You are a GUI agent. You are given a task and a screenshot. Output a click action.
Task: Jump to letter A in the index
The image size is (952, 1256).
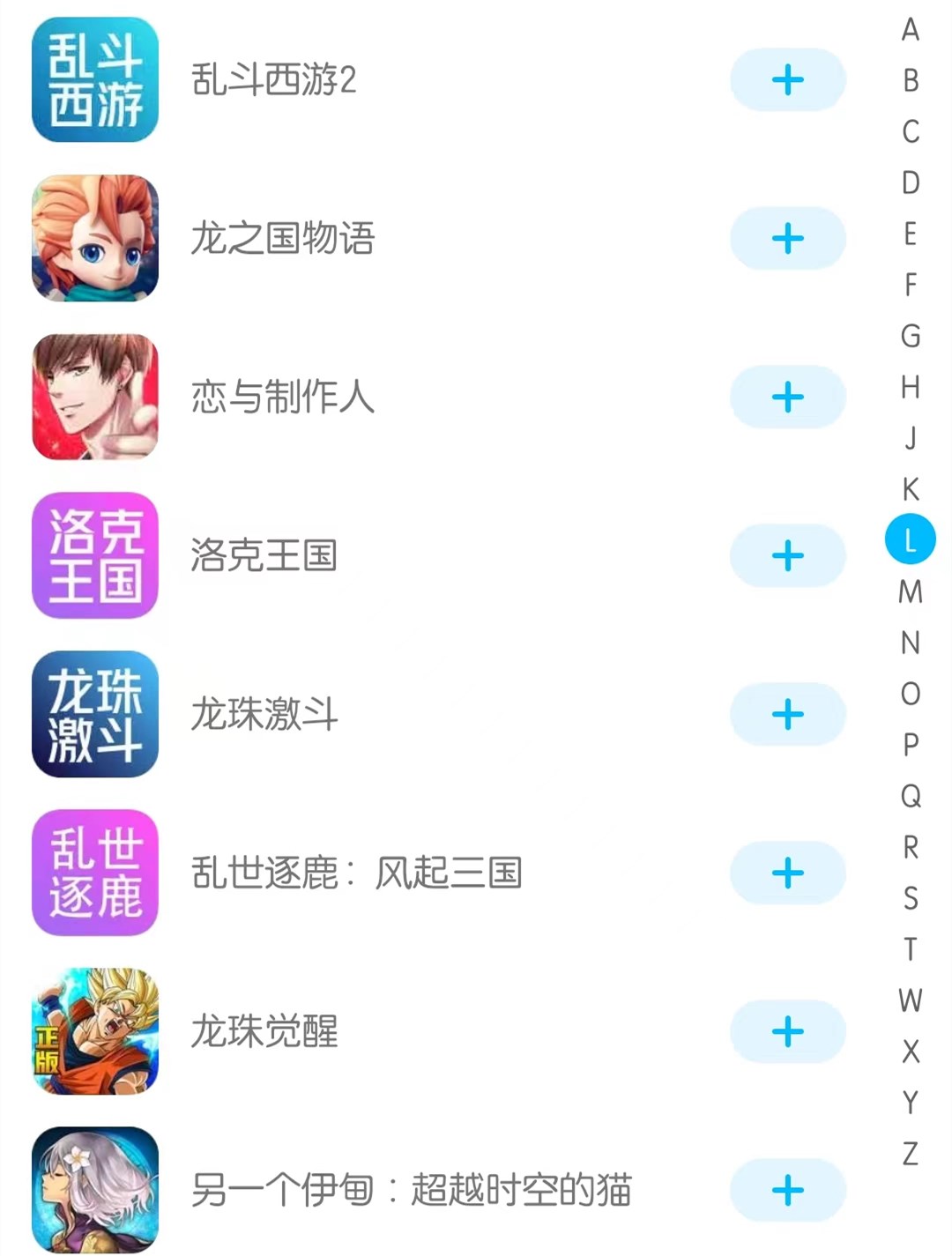click(911, 30)
